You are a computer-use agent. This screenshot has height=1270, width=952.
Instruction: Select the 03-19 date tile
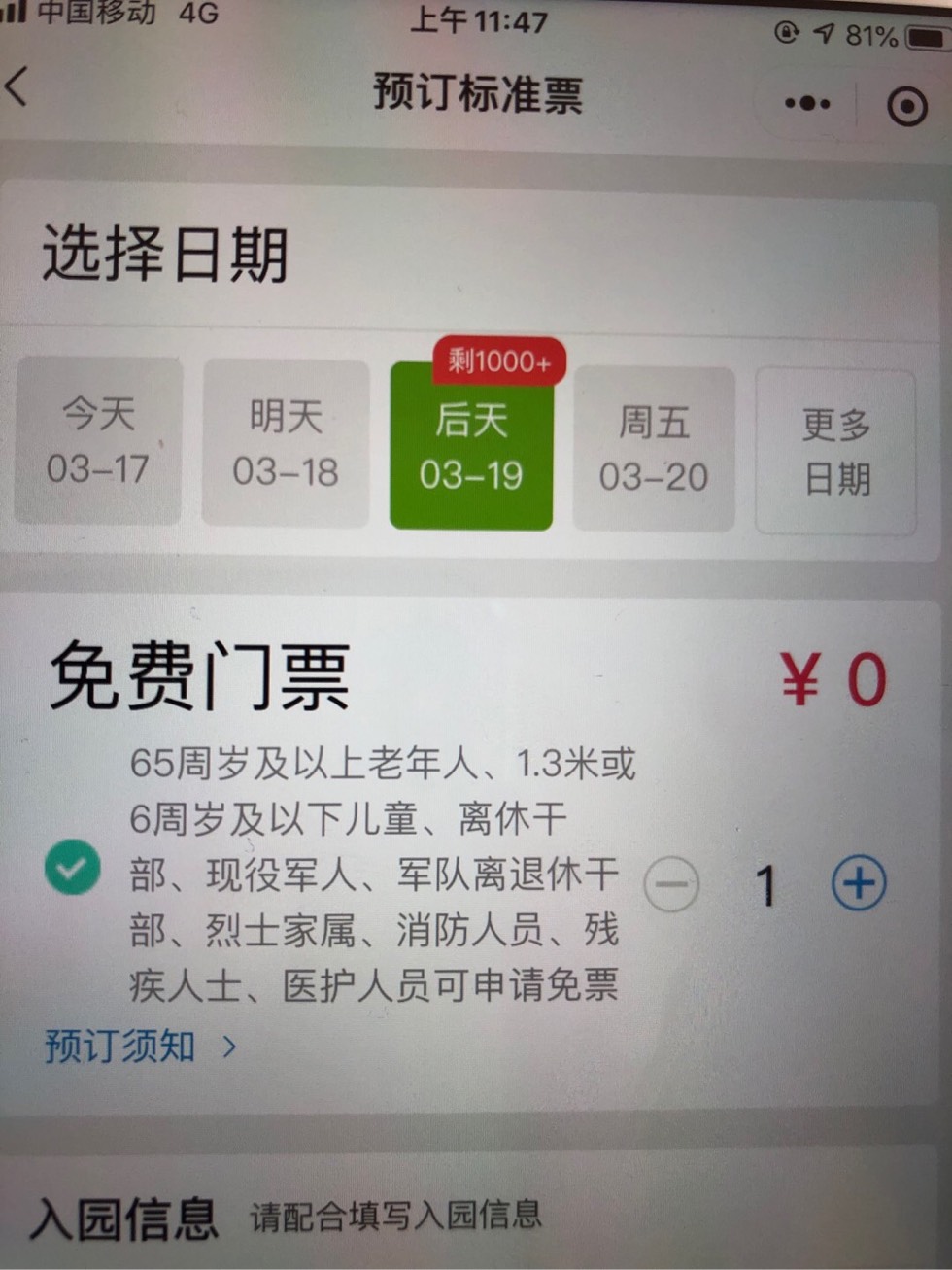[x=471, y=447]
